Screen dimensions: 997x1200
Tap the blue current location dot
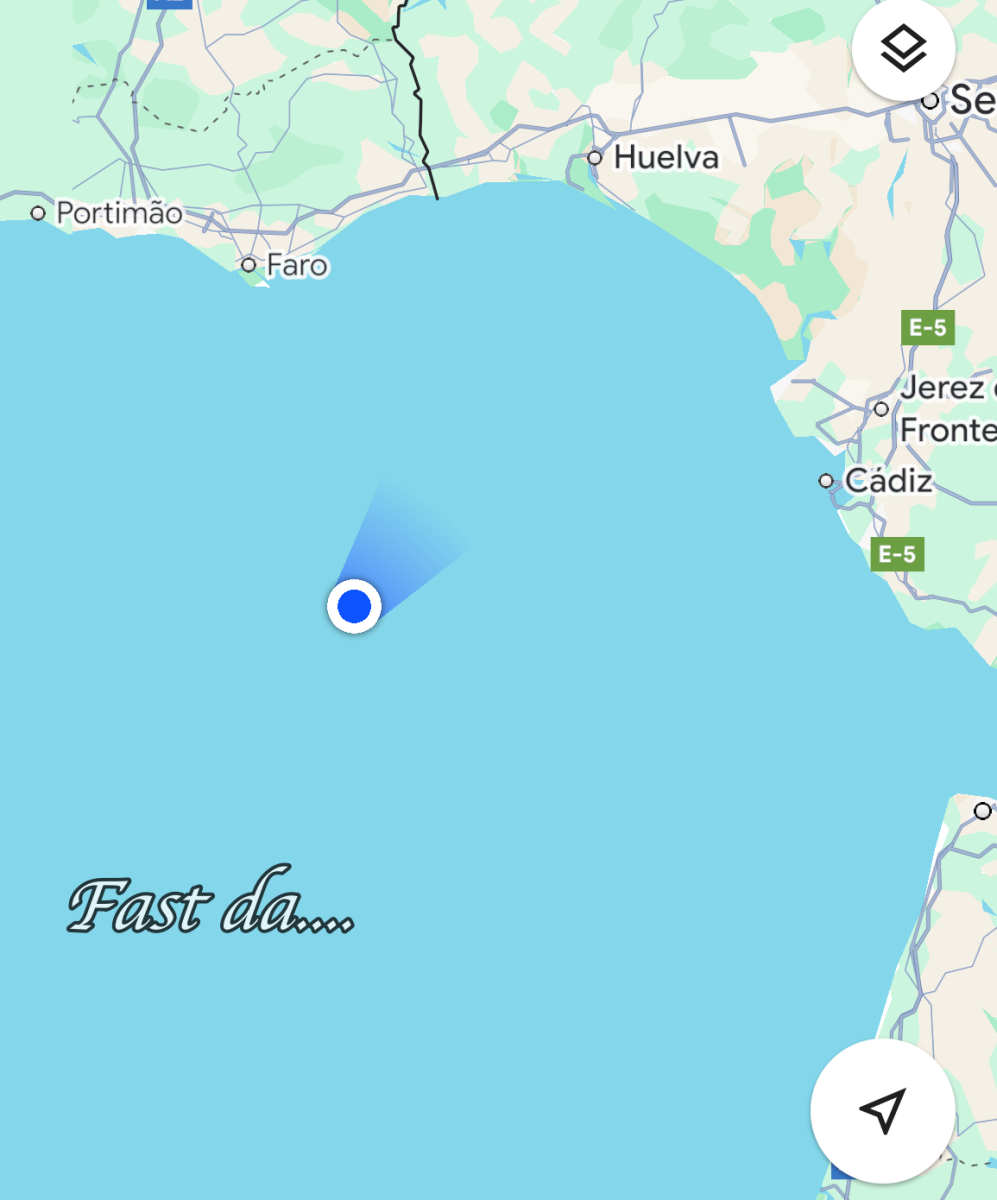pos(354,606)
